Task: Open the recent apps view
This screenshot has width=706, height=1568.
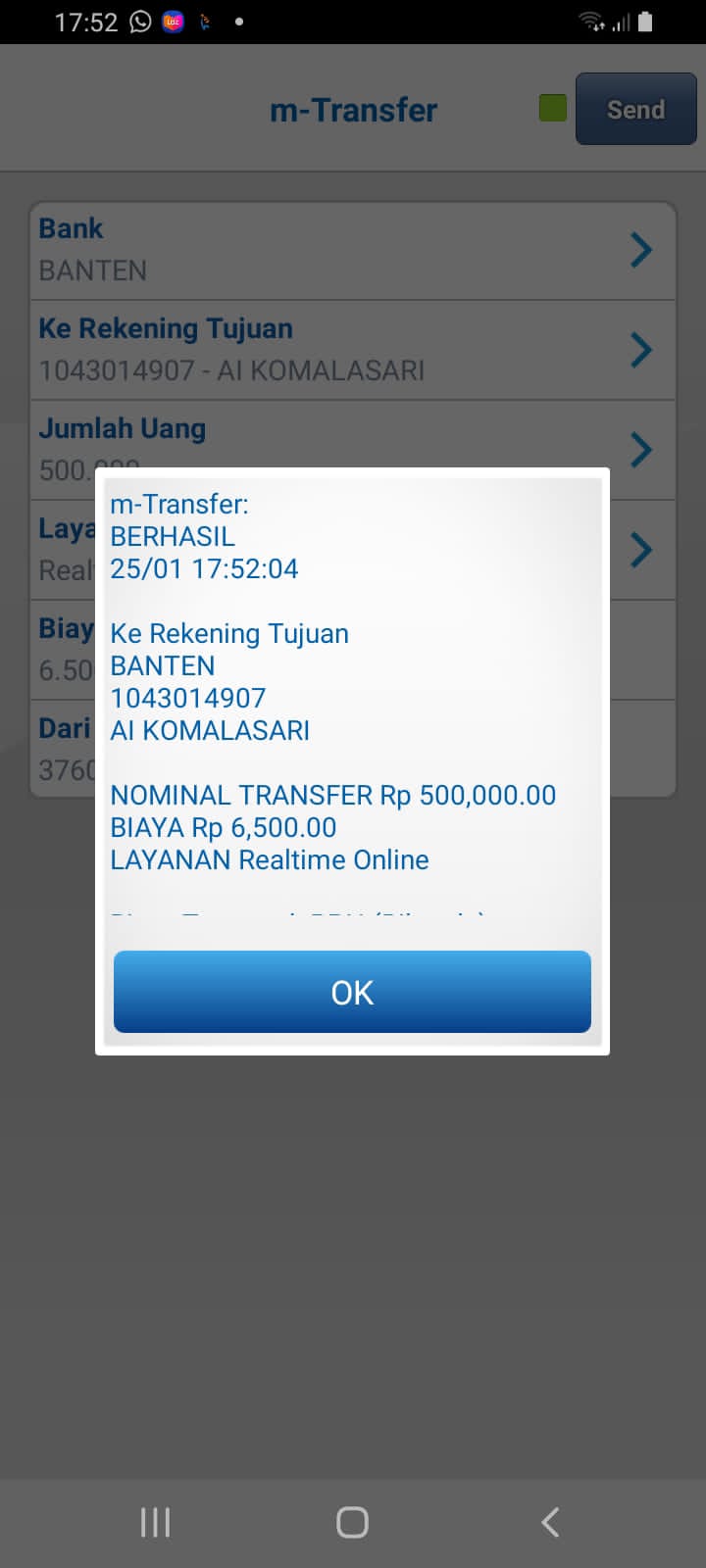Action: [155, 1522]
